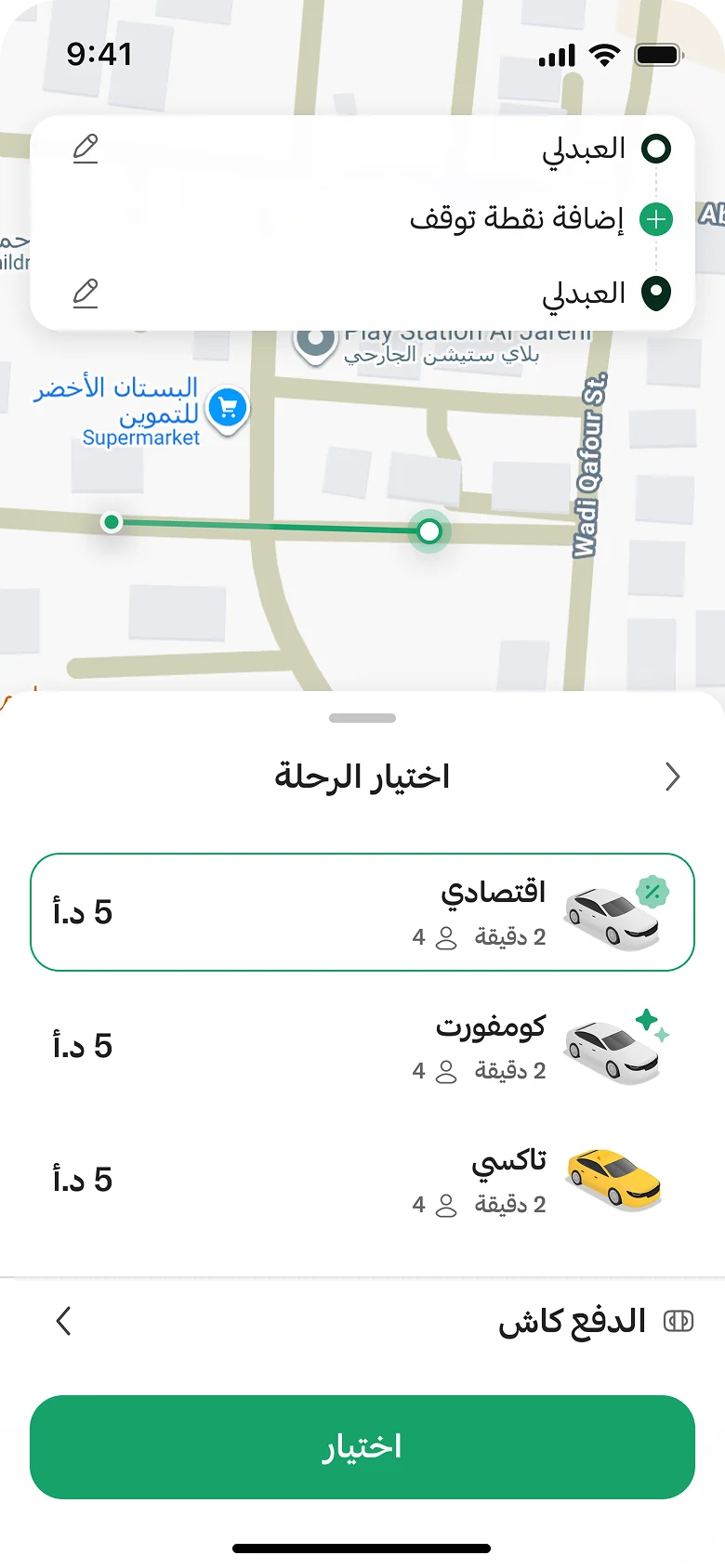725x1568 pixels.
Task: Tap the البستان الأخضر supermarket map pin
Action: click(227, 408)
